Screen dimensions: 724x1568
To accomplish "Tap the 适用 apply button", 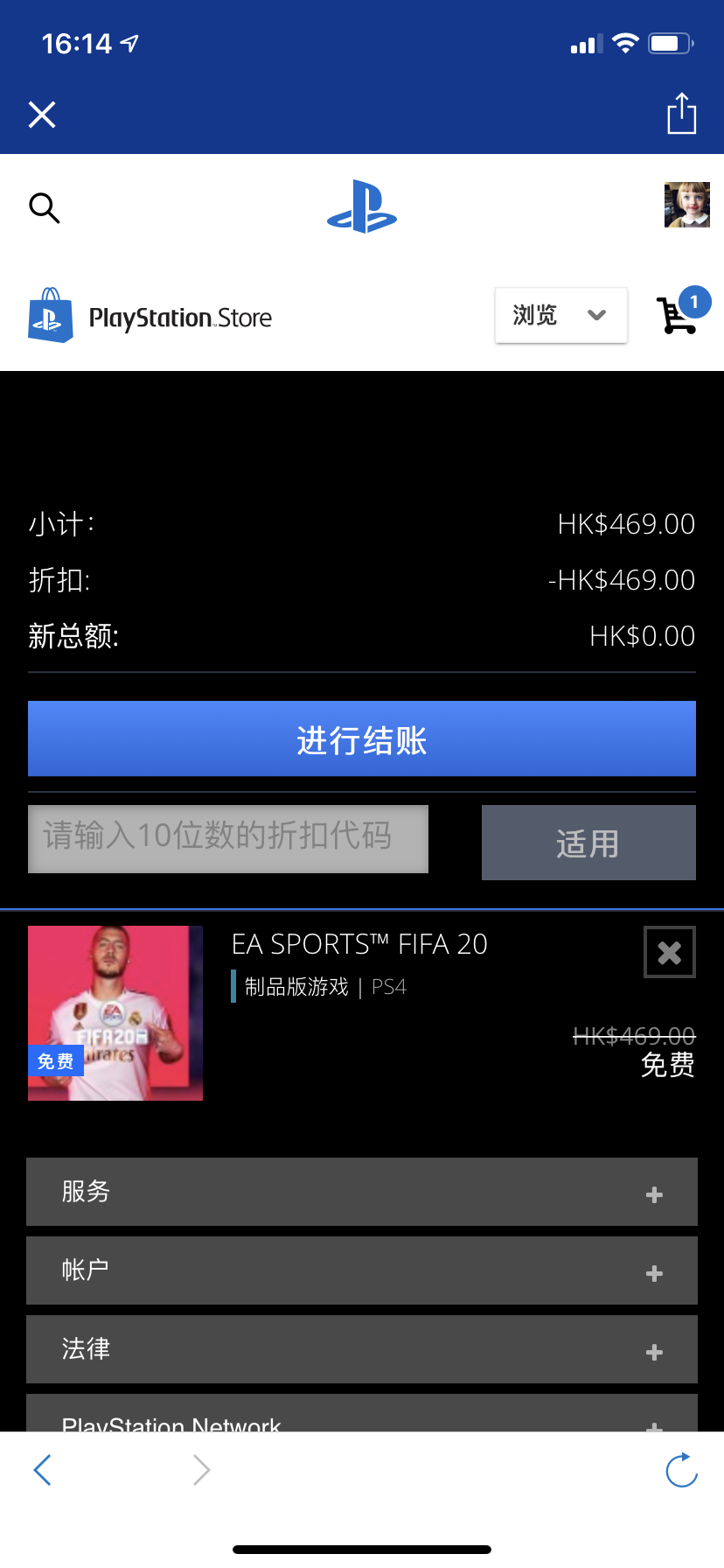I will click(588, 843).
